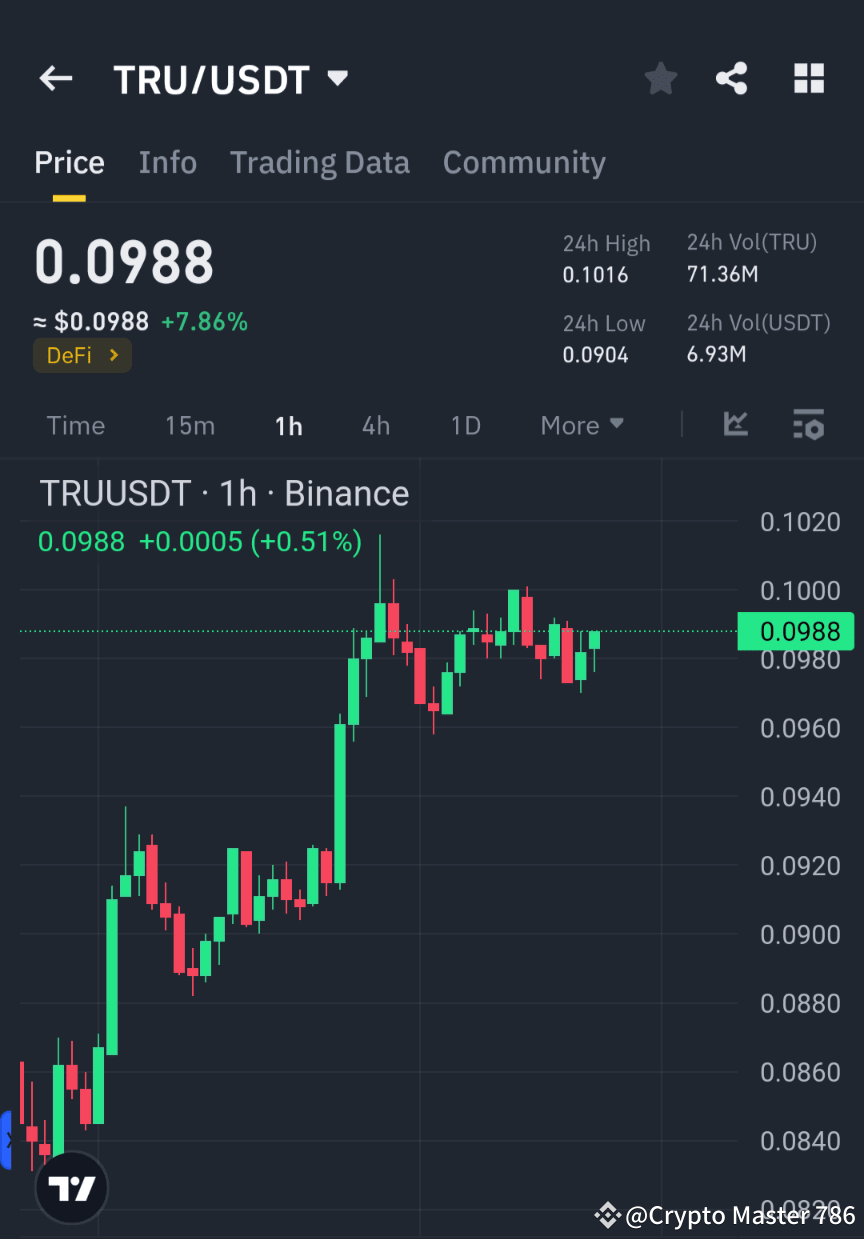
Task: Open the indicators chart icon
Action: tap(736, 425)
